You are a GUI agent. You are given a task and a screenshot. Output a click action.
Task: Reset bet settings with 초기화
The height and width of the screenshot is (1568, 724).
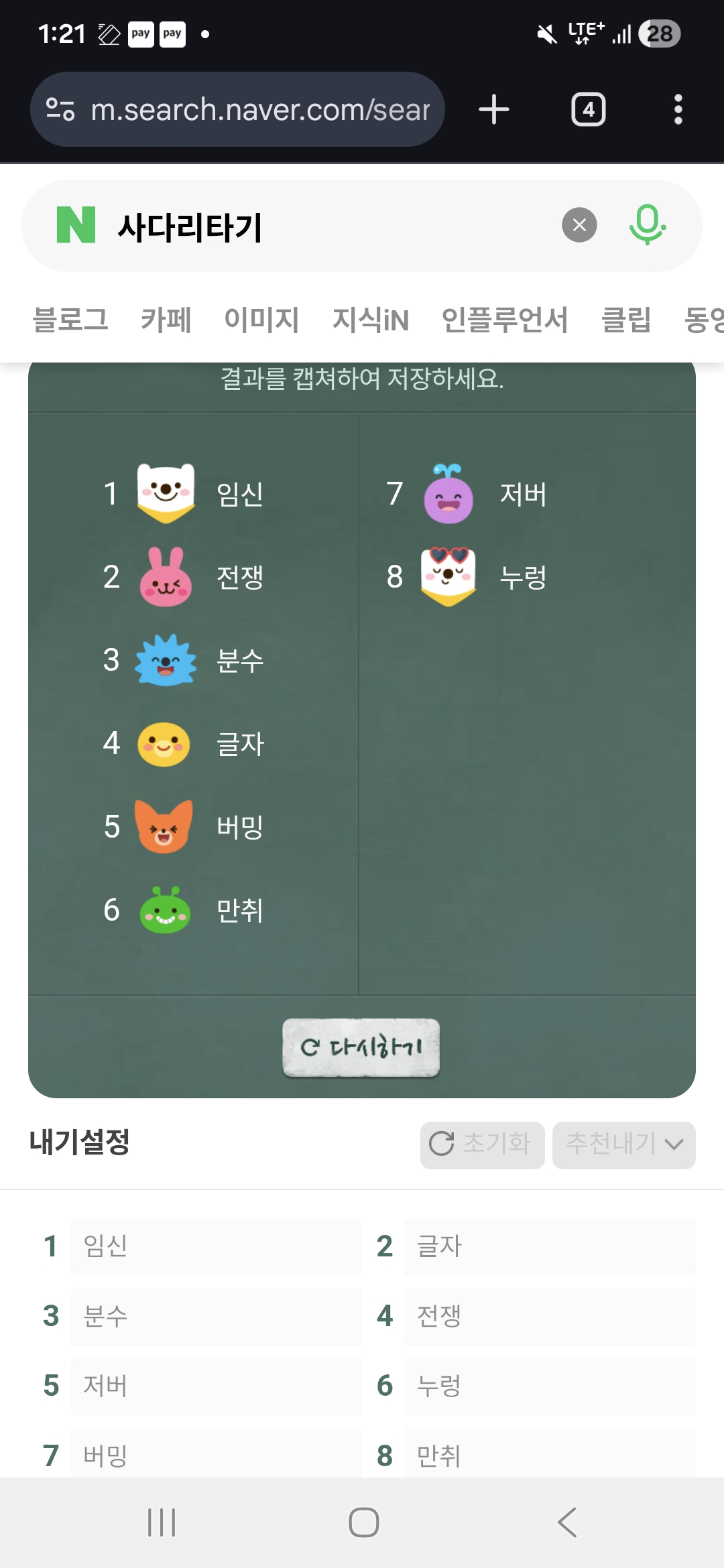tap(482, 1145)
